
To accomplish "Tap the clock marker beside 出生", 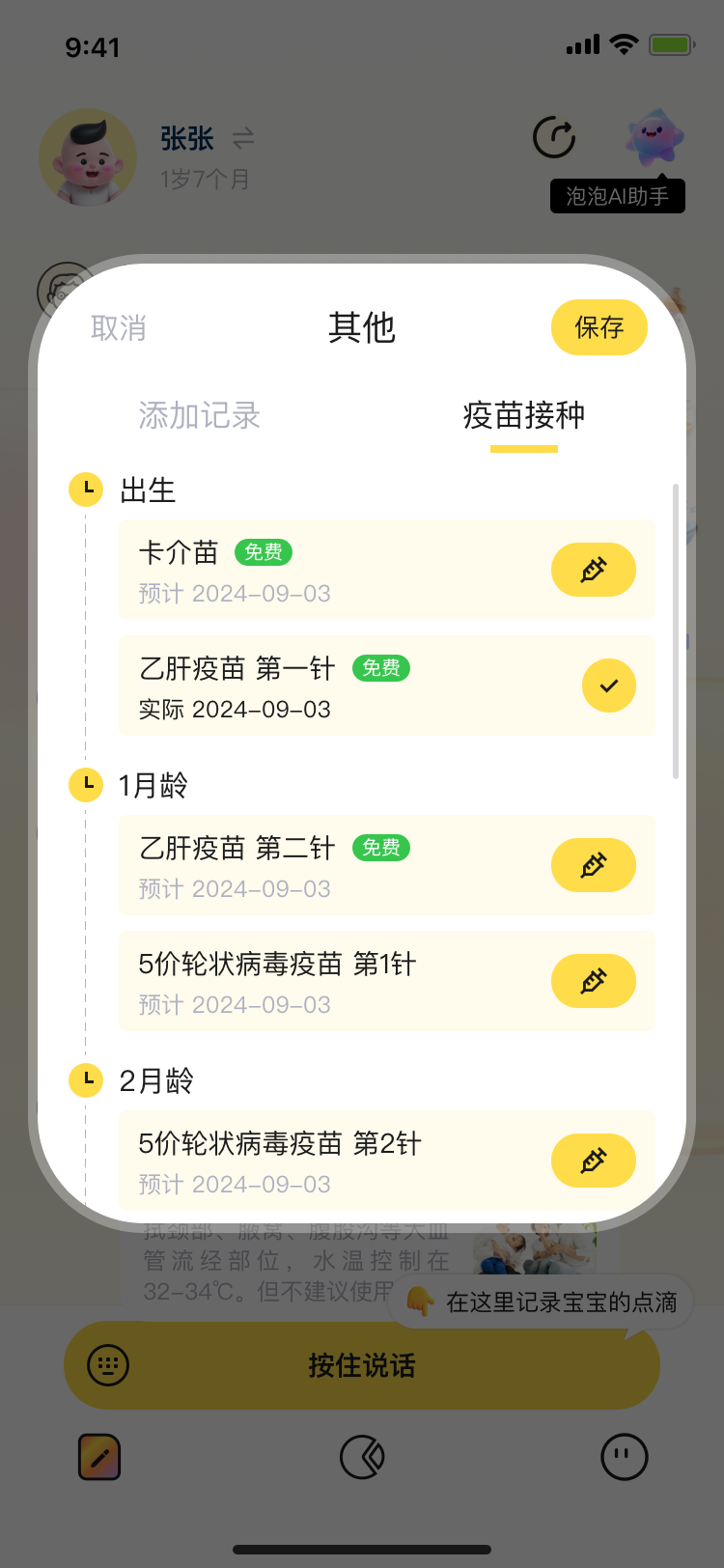I will coord(86,490).
